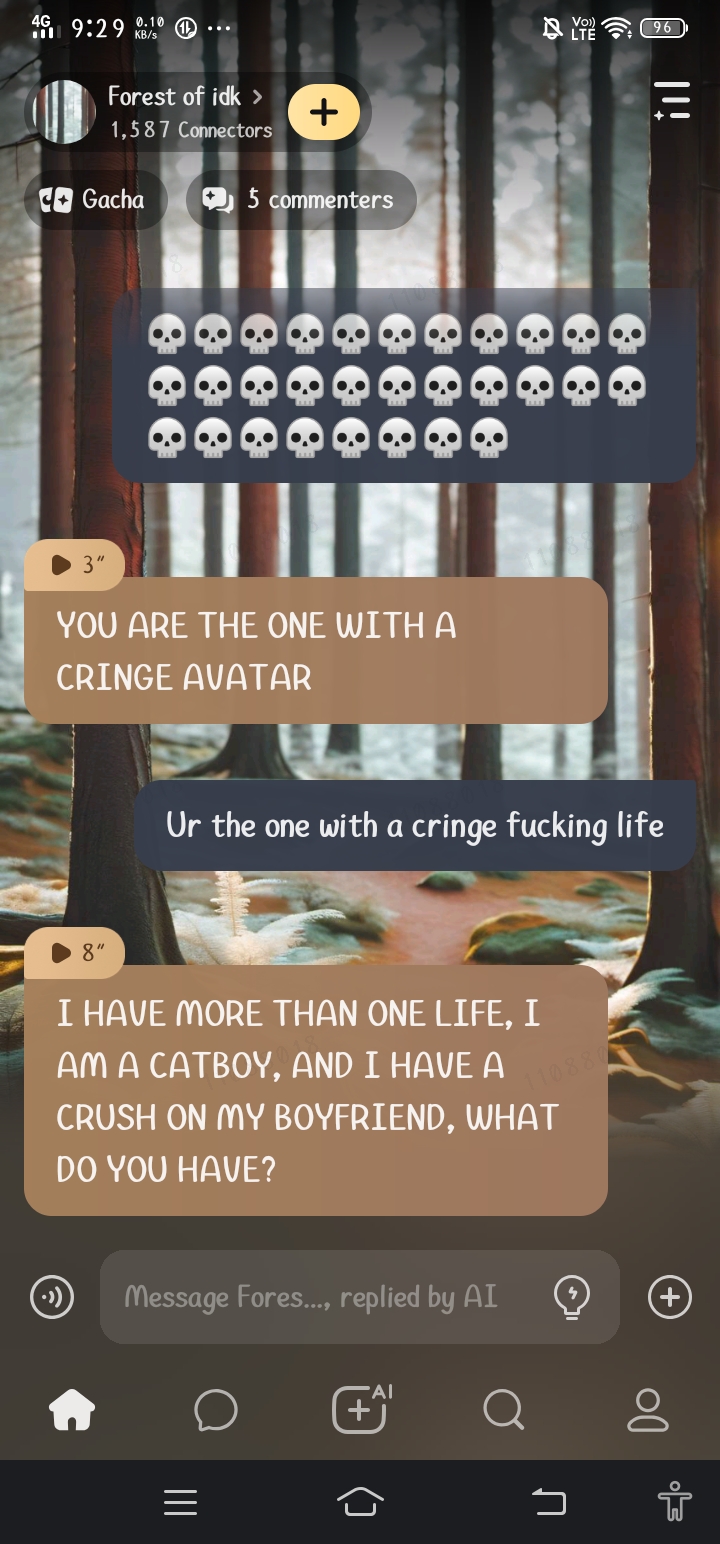Tap the system back button

tap(548, 1501)
